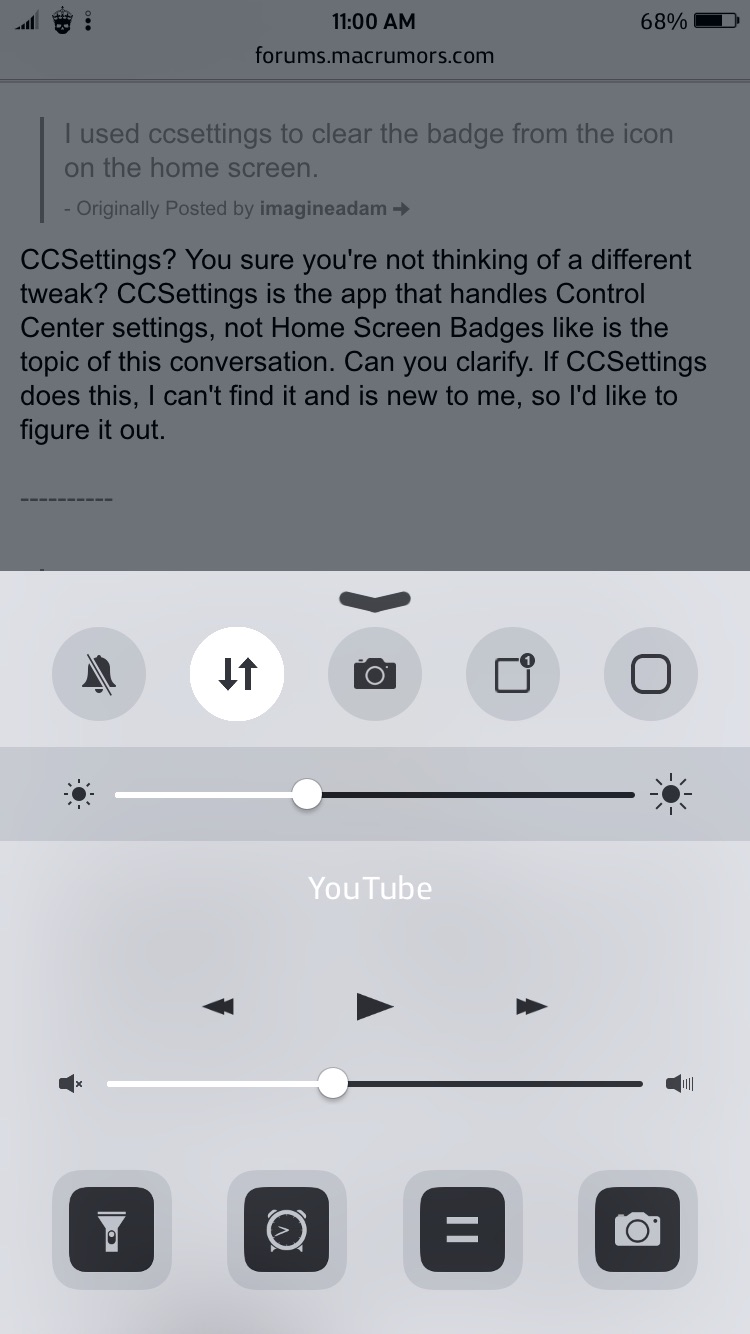Tap the square toggle with badge number 1

coord(513,675)
